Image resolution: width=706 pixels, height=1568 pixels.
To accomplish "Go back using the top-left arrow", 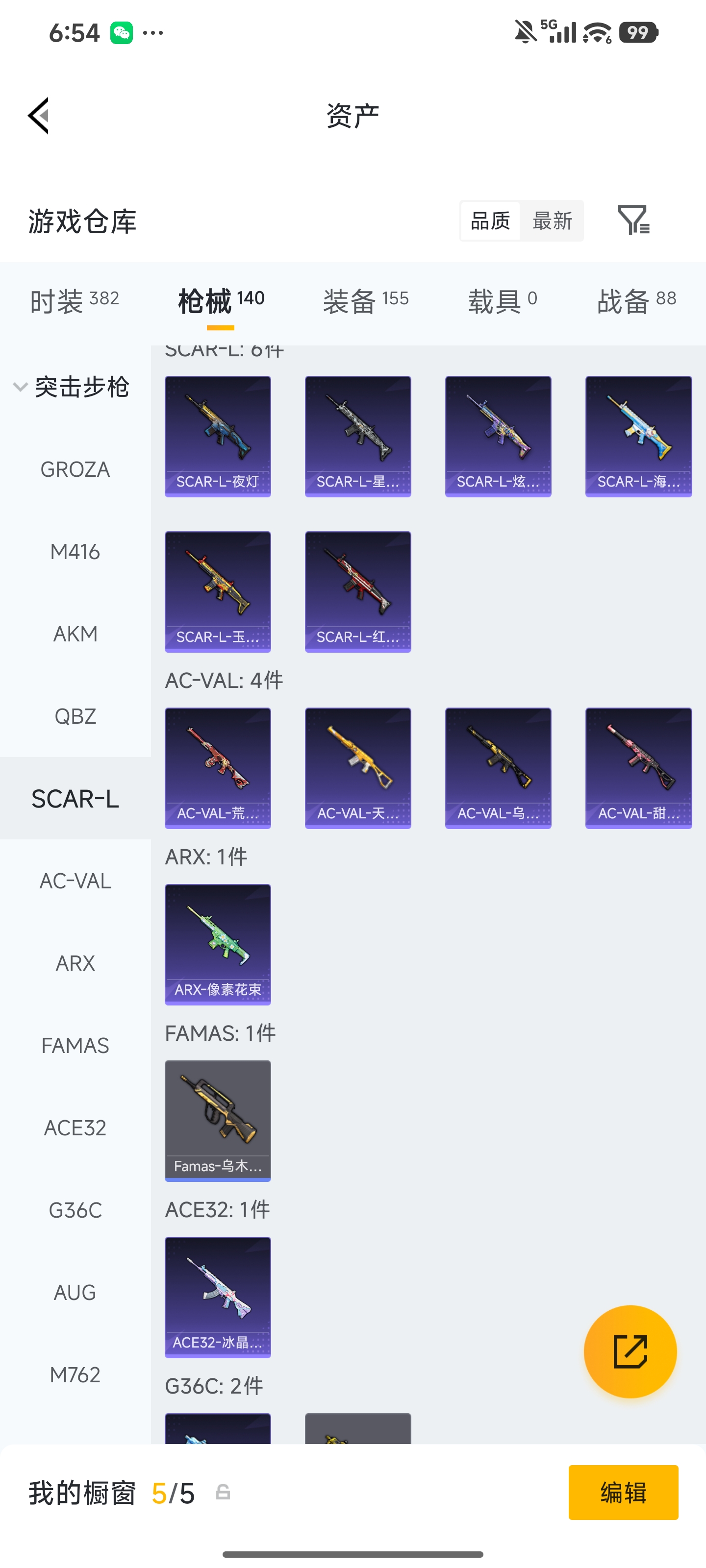I will pos(38,115).
